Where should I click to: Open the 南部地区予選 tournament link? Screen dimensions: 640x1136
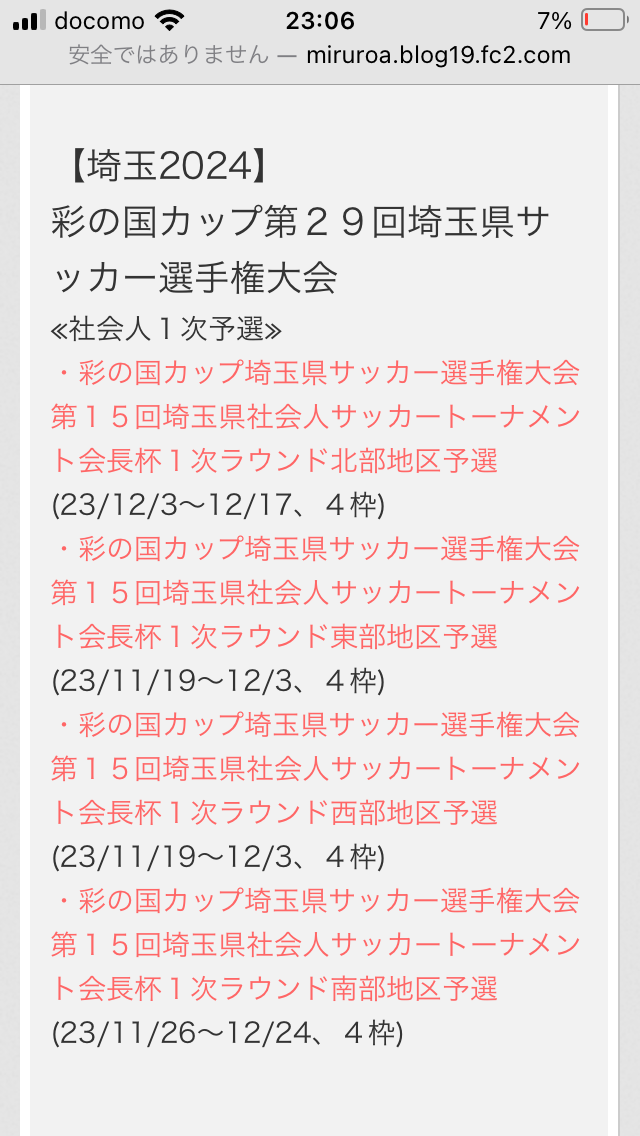(x=315, y=945)
